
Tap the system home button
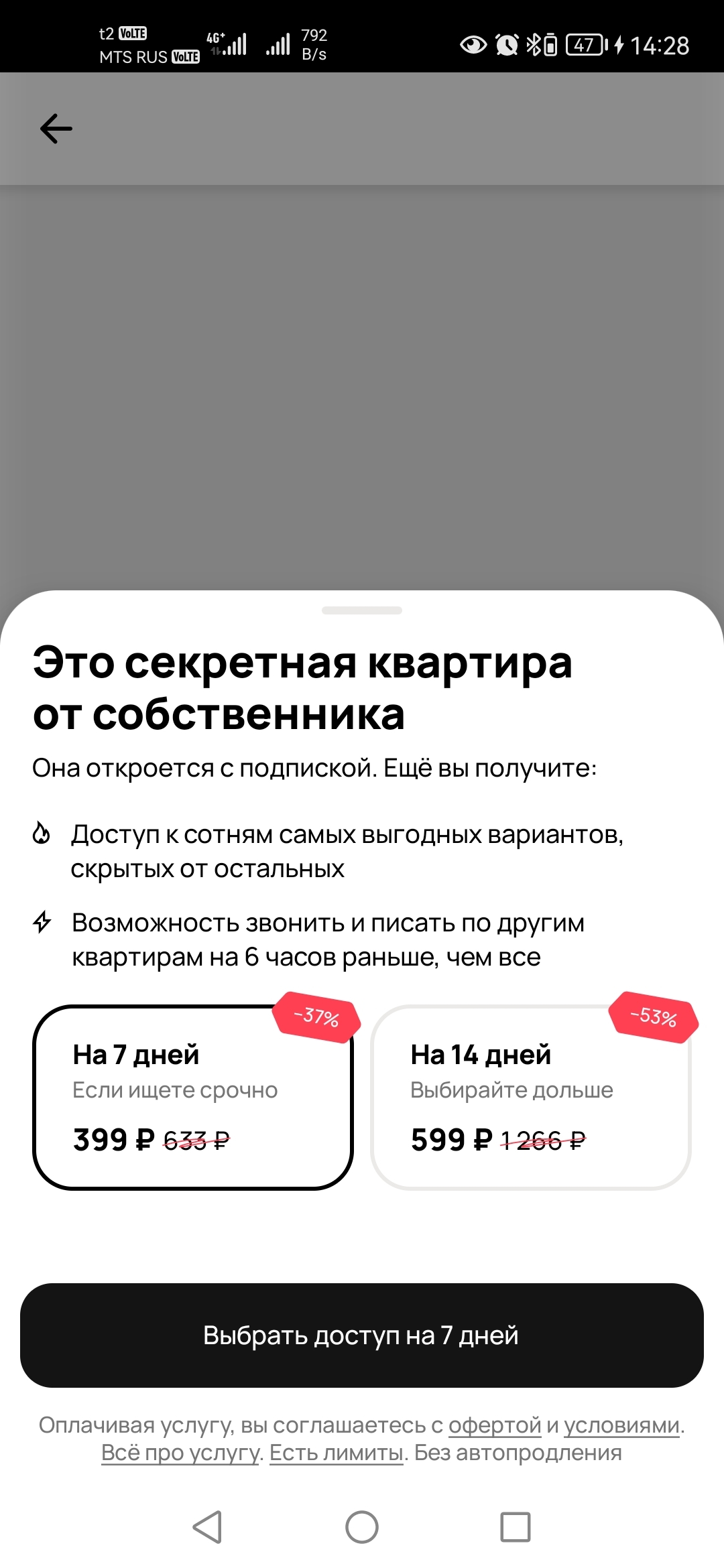point(362,1527)
